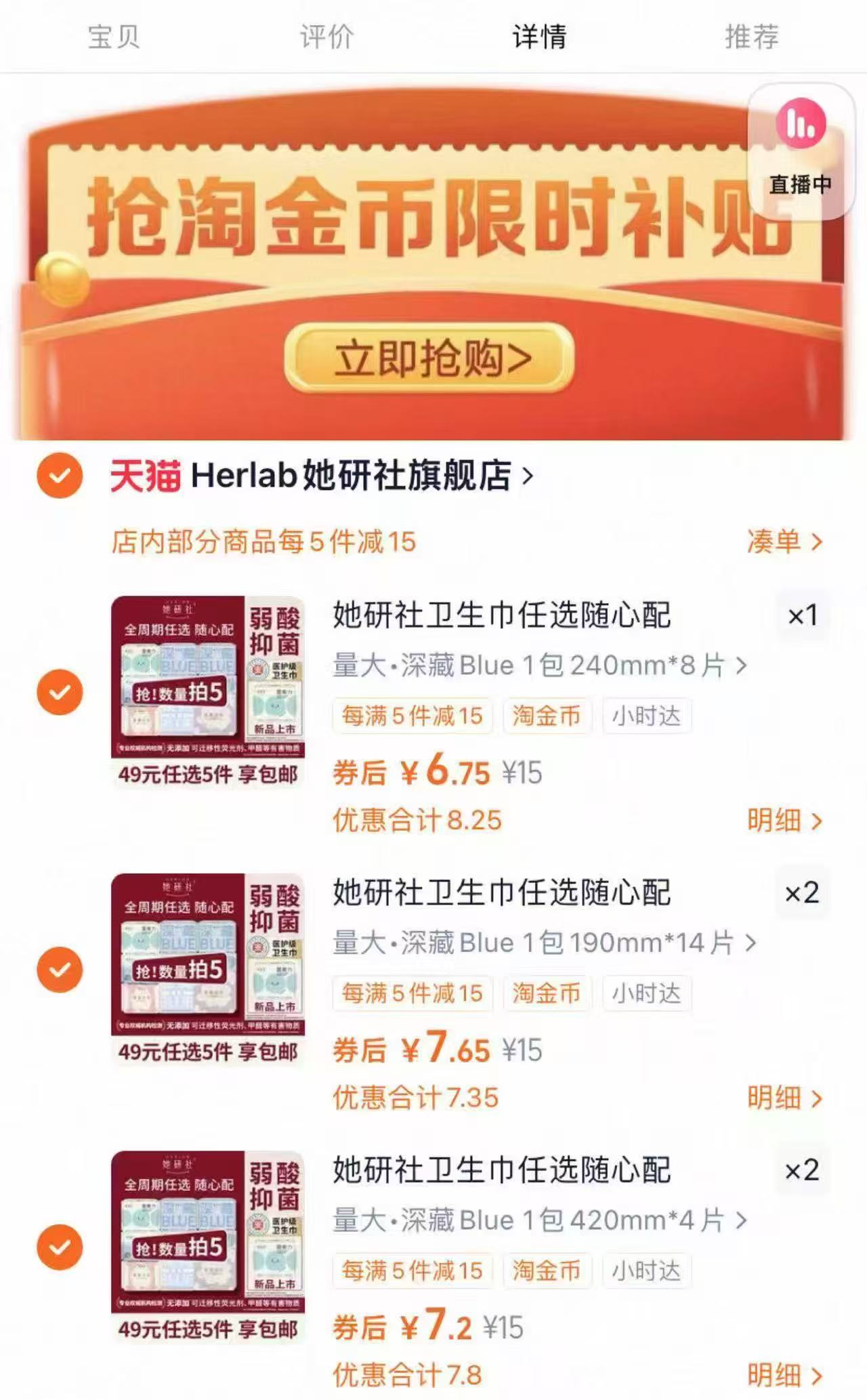Viewport: 867px width, 1400px height.
Task: Click the 每满5件减15 tag on third item
Action: 413,1271
